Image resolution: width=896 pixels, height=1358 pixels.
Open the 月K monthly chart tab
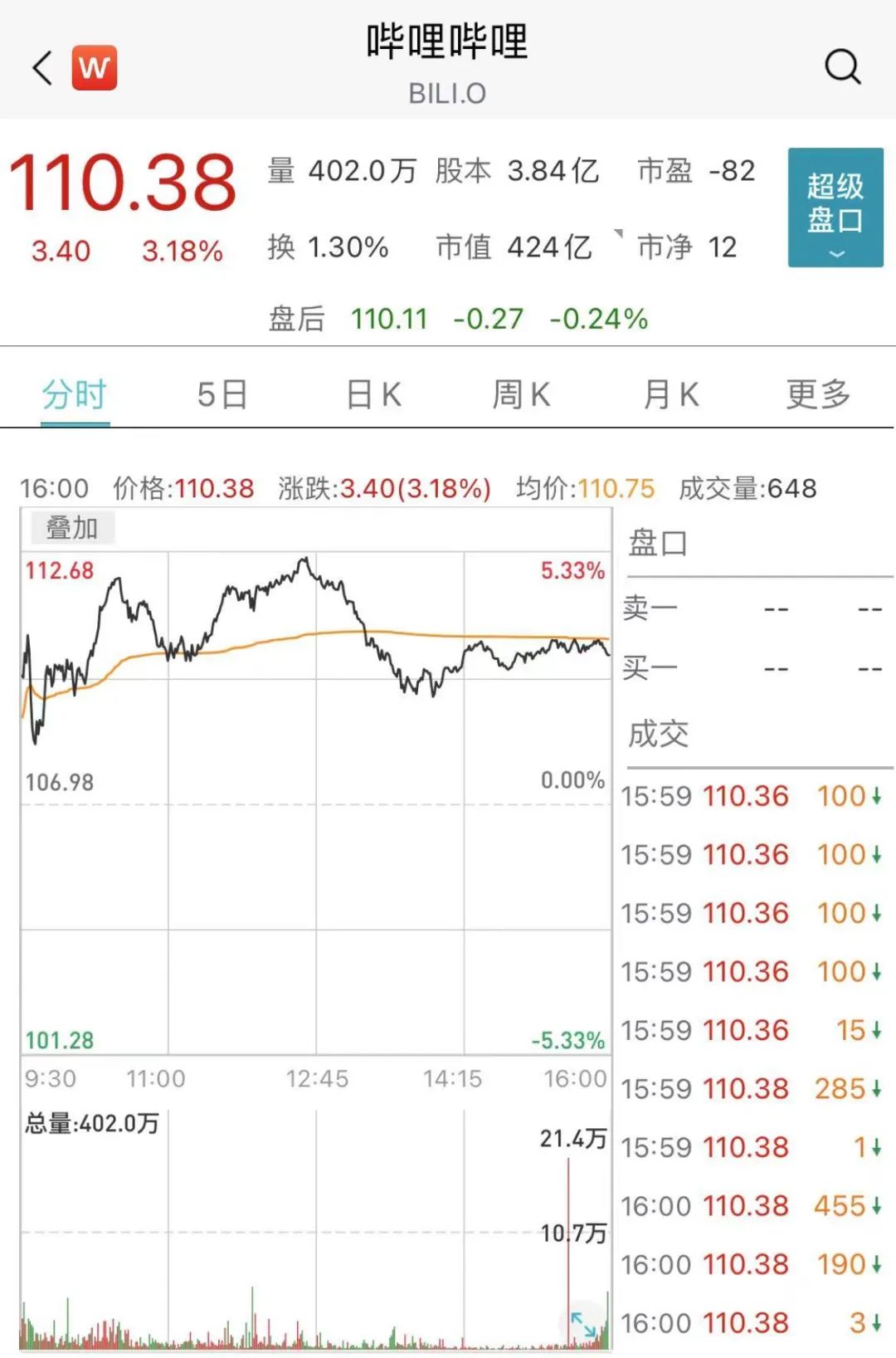[x=670, y=394]
